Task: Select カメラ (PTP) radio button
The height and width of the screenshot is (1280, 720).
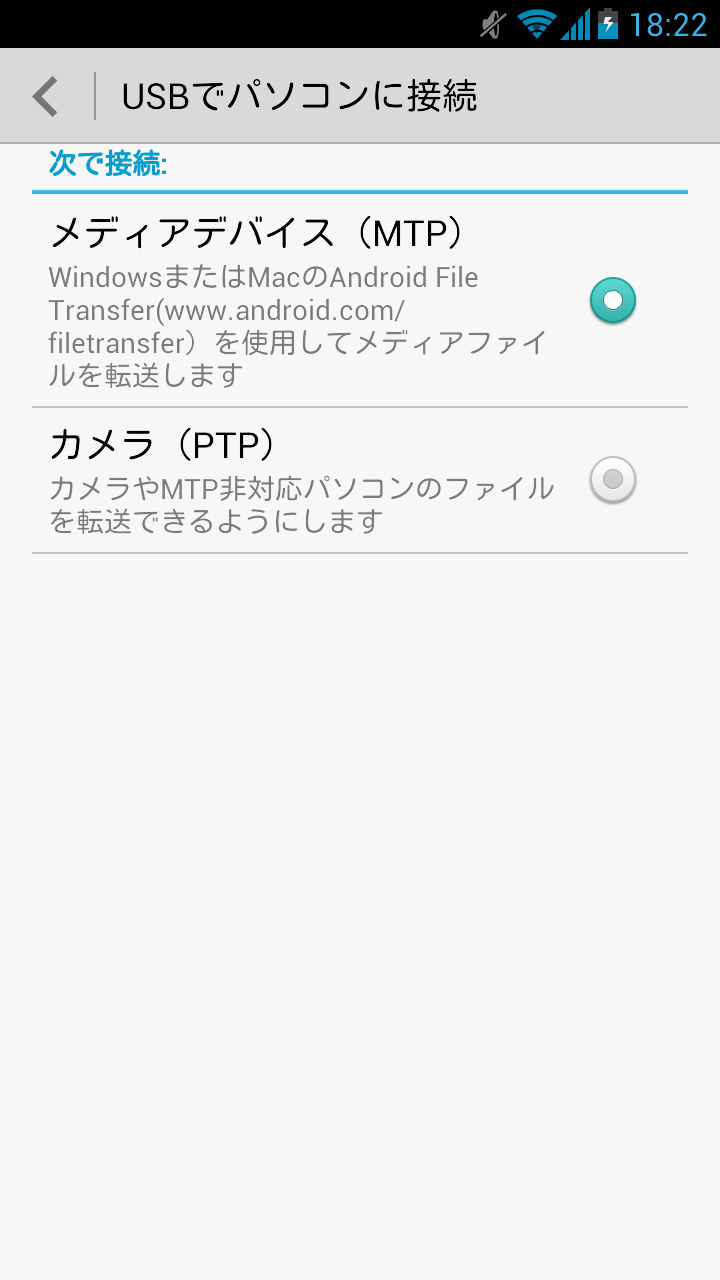Action: pyautogui.click(x=613, y=480)
